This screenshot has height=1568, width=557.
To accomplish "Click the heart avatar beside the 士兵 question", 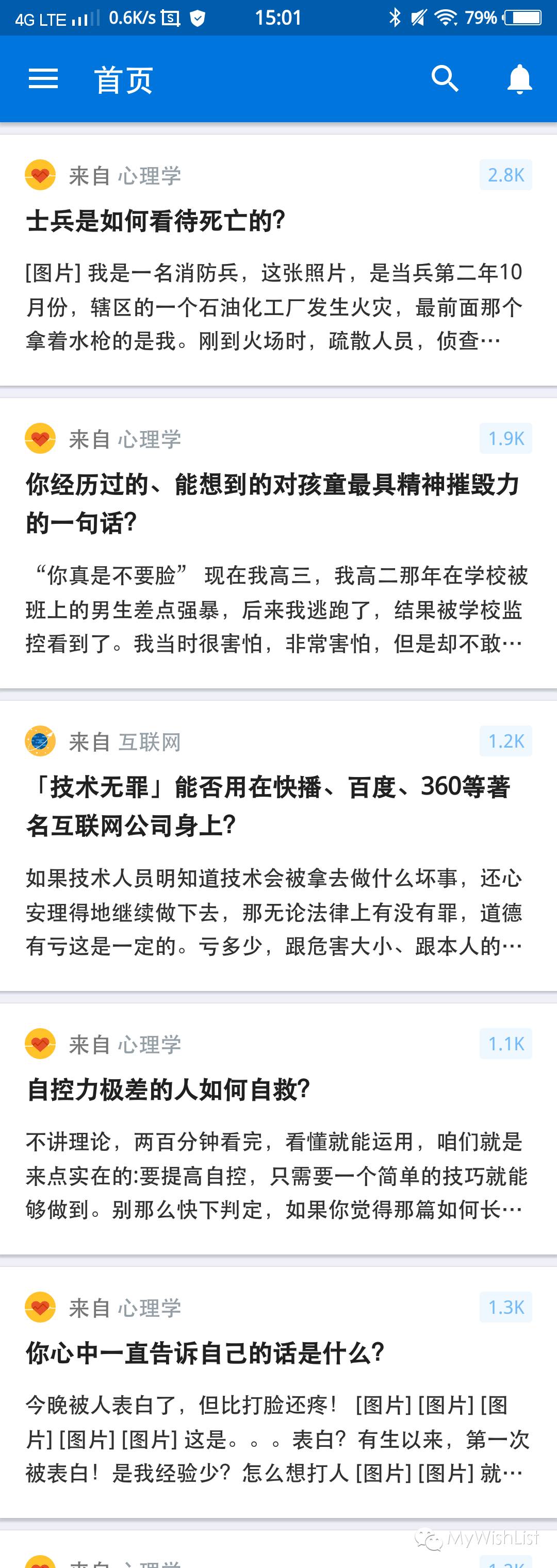I will (39, 176).
